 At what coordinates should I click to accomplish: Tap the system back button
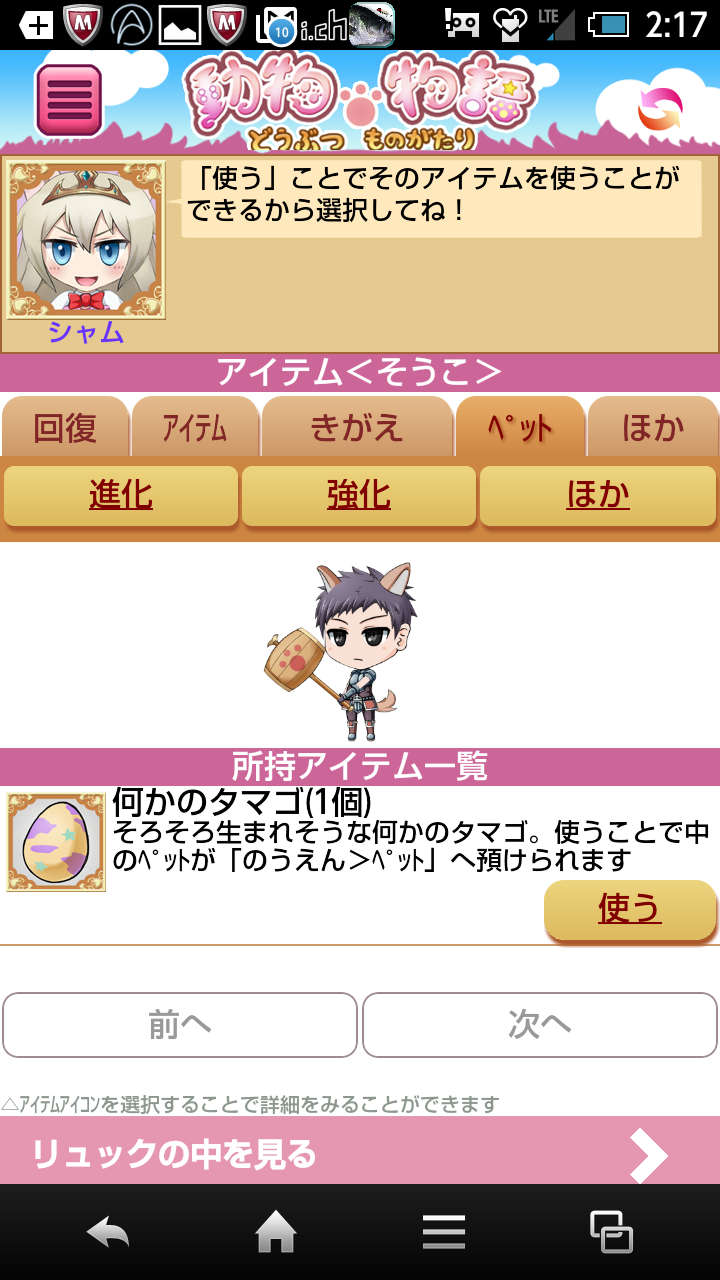[108, 1232]
